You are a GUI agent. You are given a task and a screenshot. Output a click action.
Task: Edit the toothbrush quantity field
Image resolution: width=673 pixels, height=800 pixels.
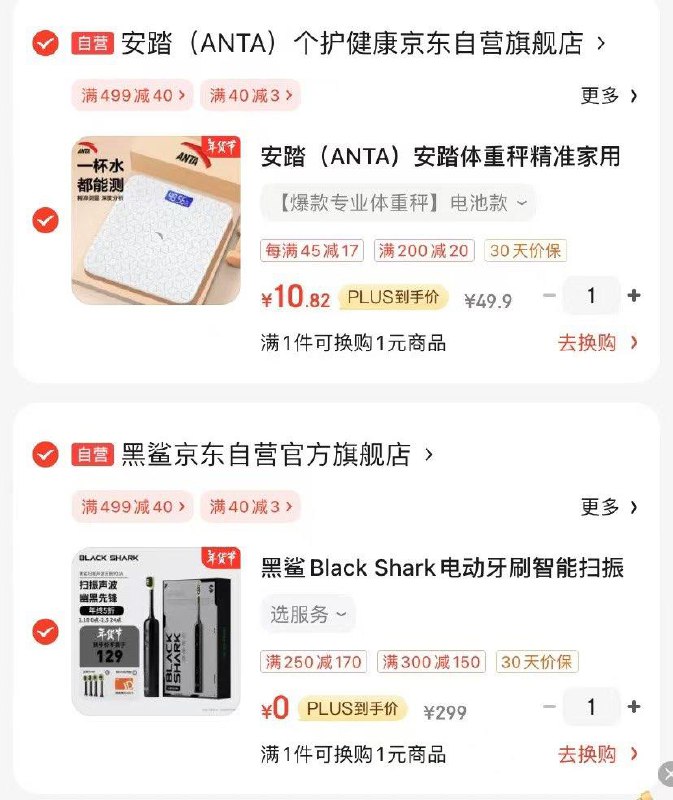591,707
